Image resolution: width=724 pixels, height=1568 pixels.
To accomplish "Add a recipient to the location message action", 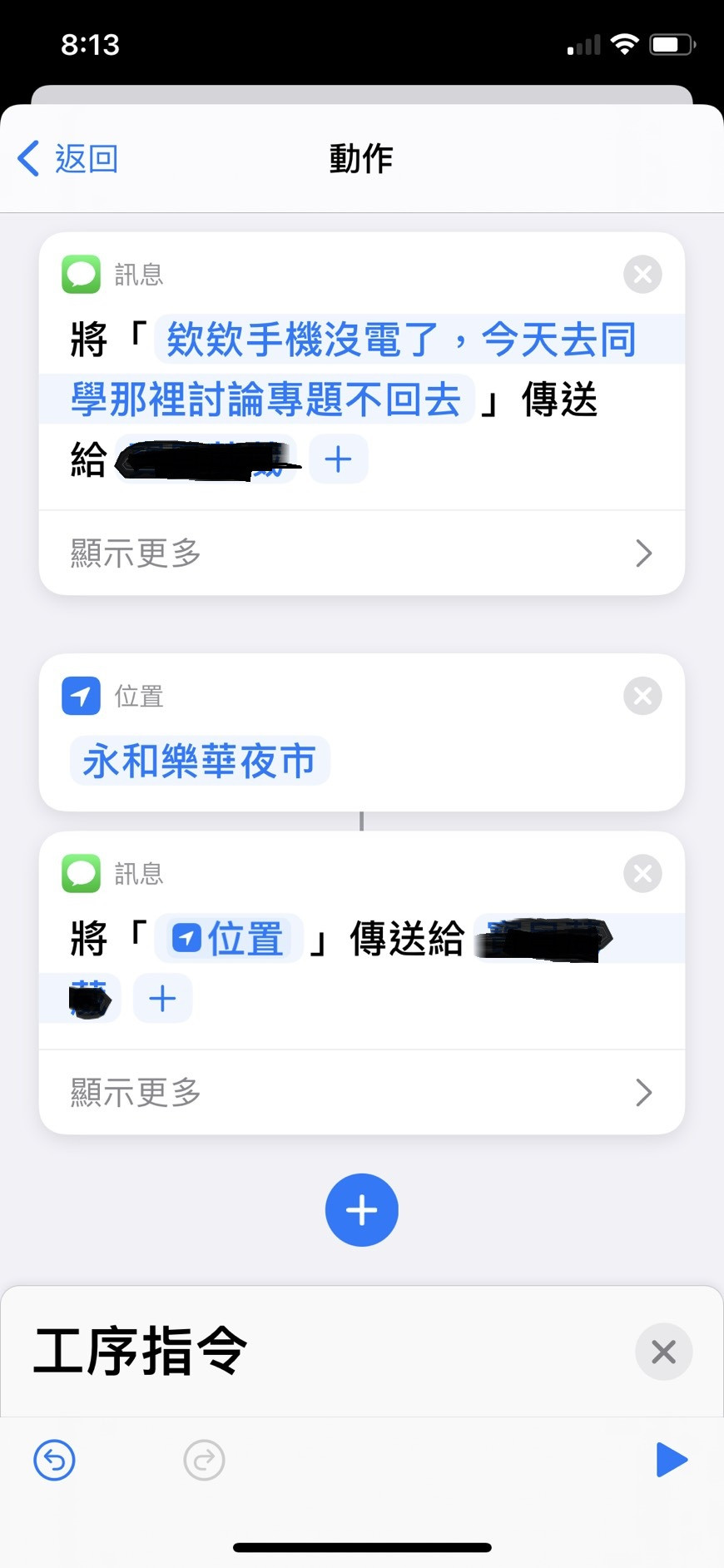I will 162,998.
